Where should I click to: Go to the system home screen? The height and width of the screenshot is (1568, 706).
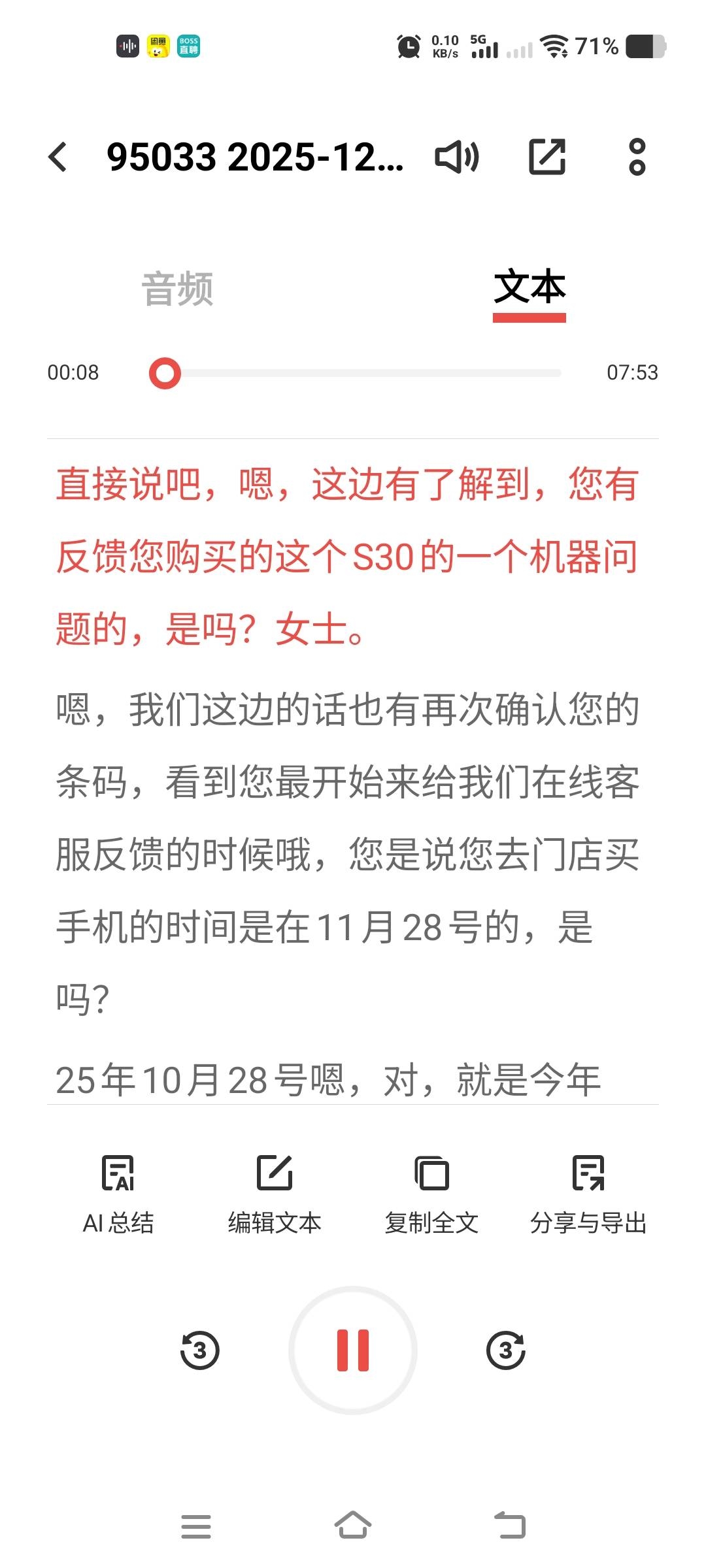point(353,1526)
